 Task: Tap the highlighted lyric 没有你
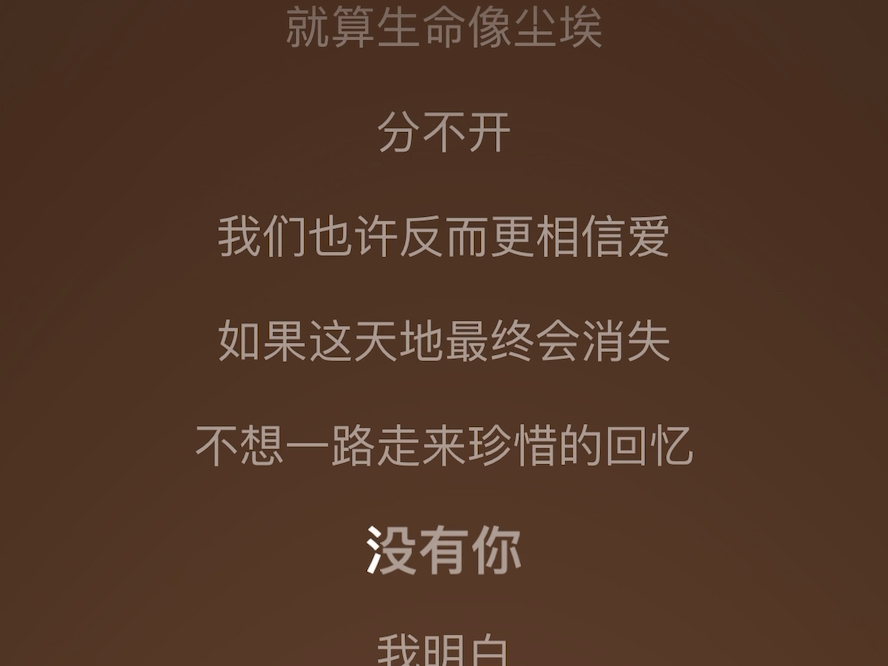point(444,551)
